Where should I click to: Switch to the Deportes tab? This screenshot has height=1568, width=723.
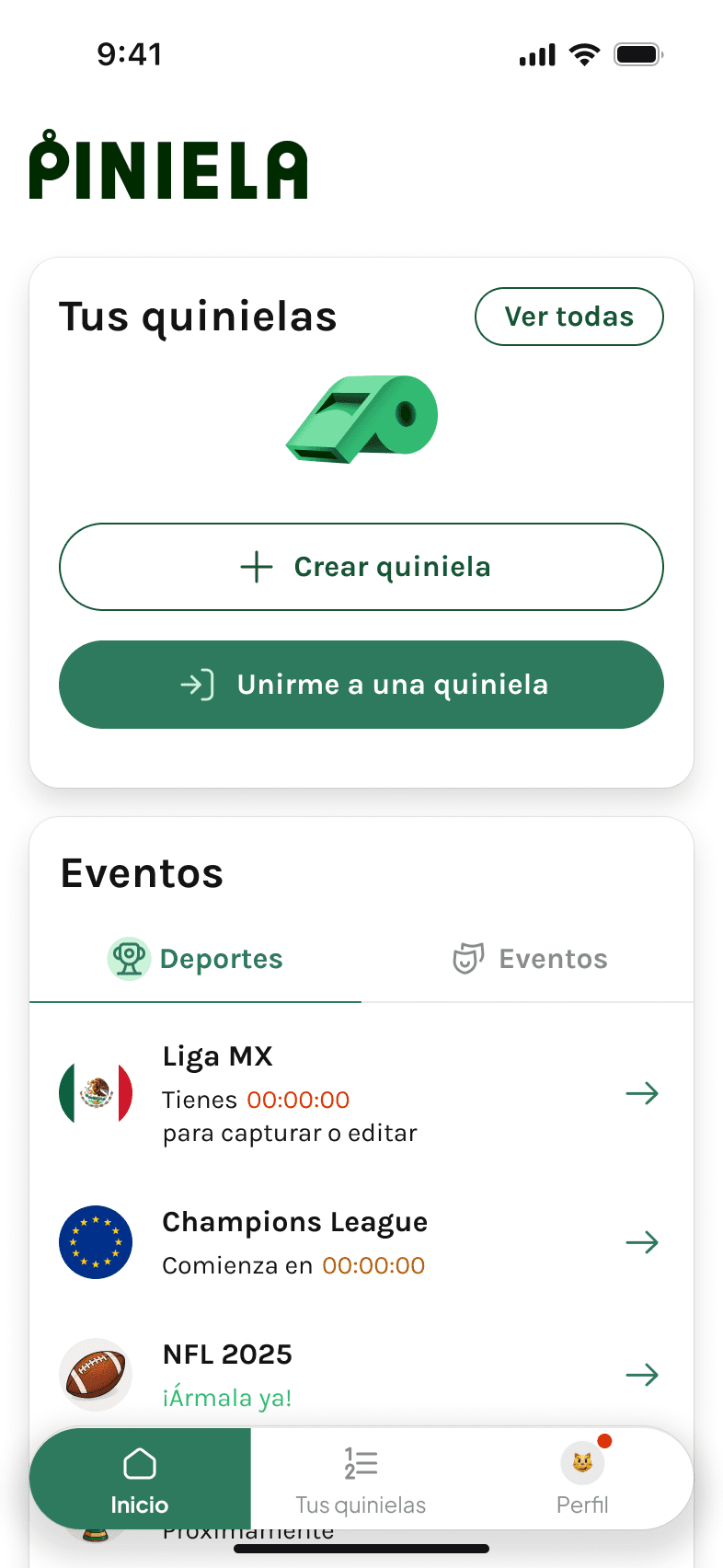(x=196, y=959)
